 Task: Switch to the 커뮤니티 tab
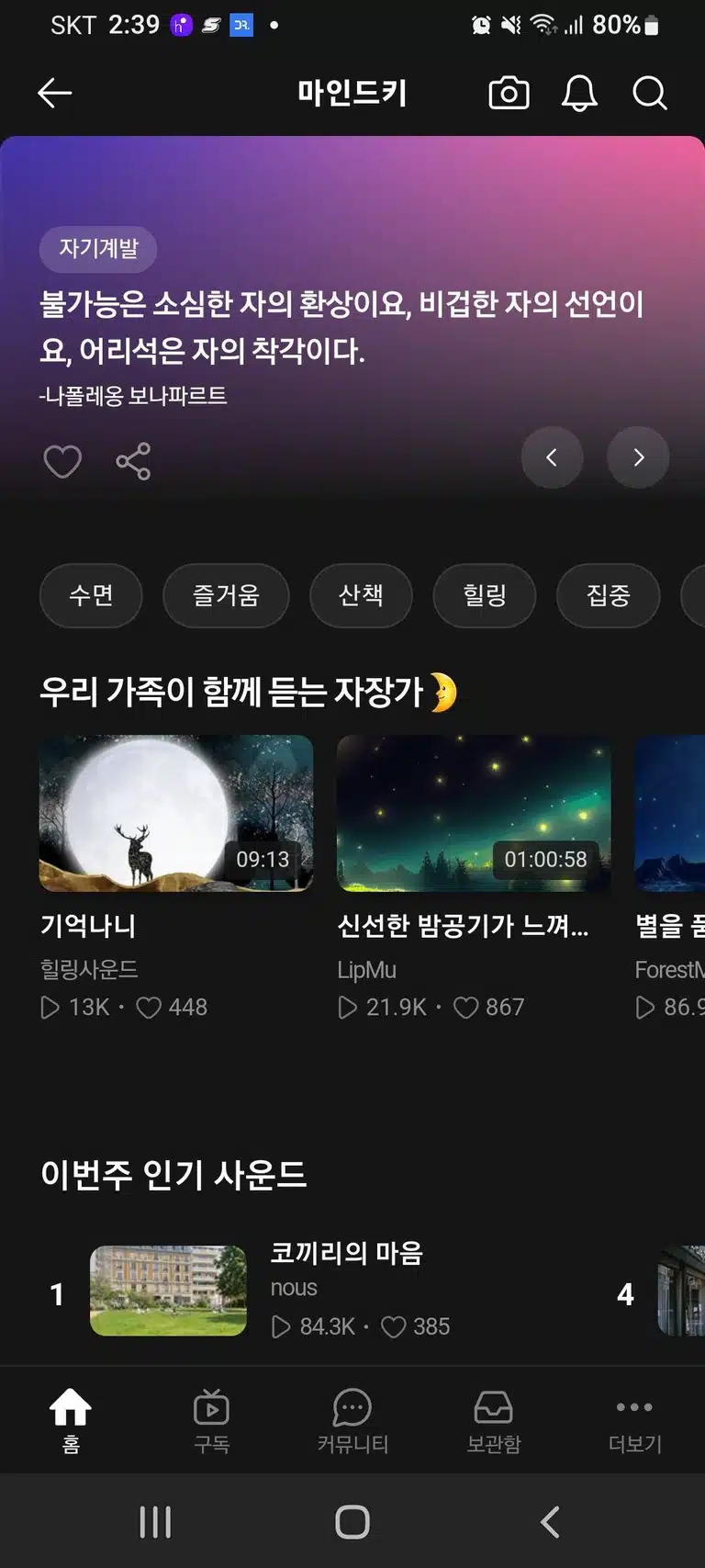(352, 1421)
